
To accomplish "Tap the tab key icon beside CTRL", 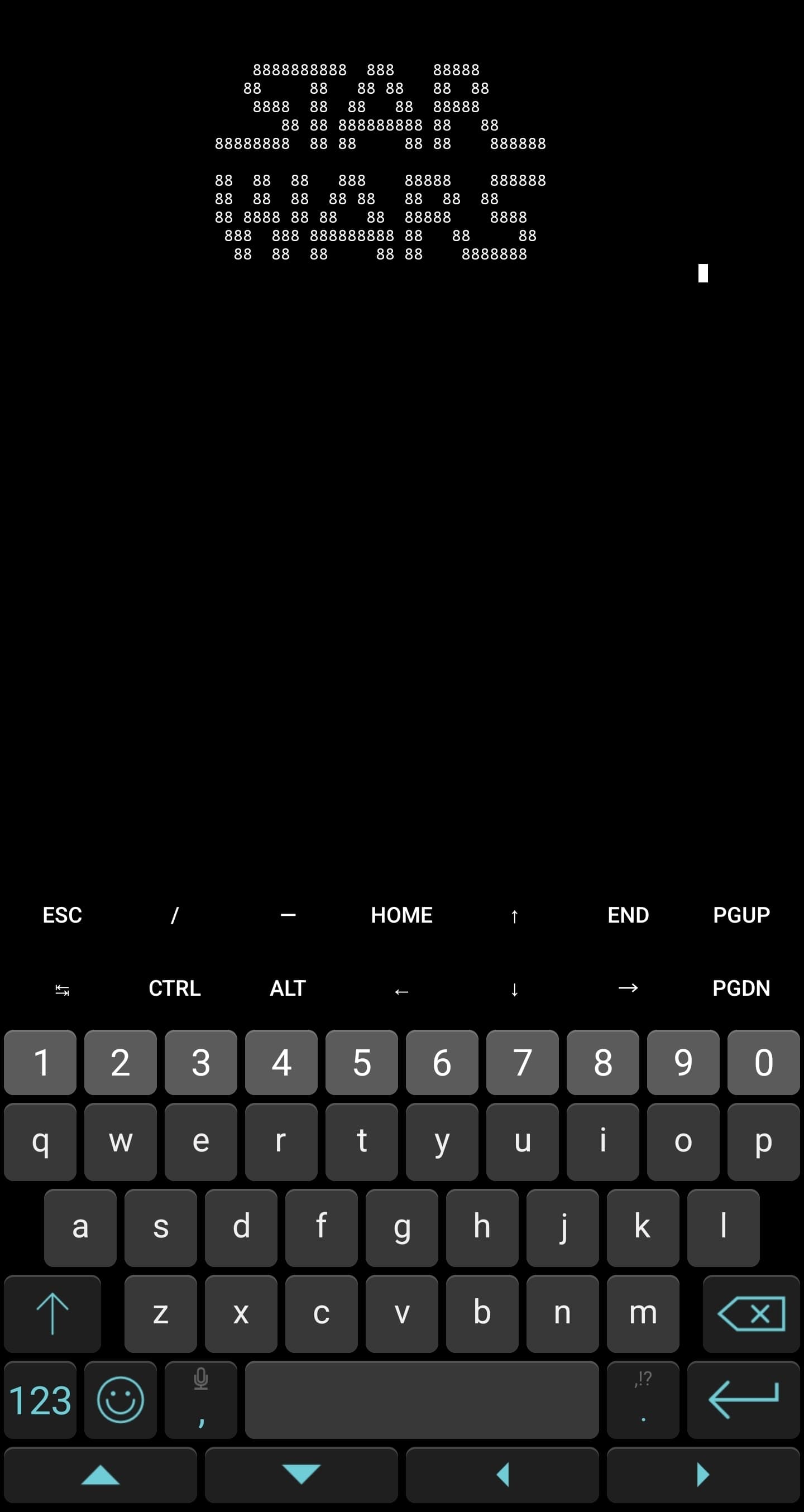I will [62, 990].
